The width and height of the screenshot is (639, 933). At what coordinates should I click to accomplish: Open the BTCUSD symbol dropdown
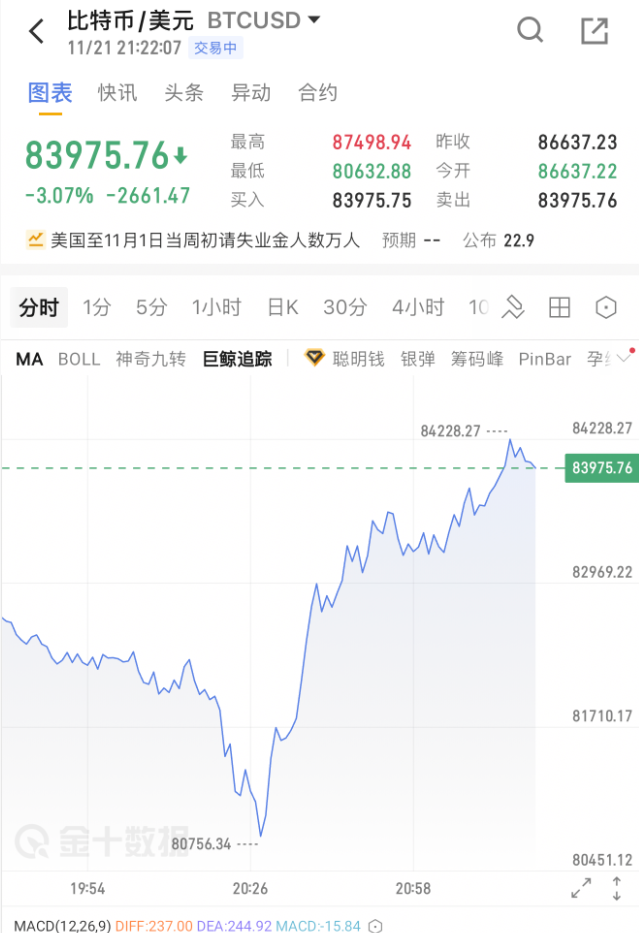click(314, 20)
